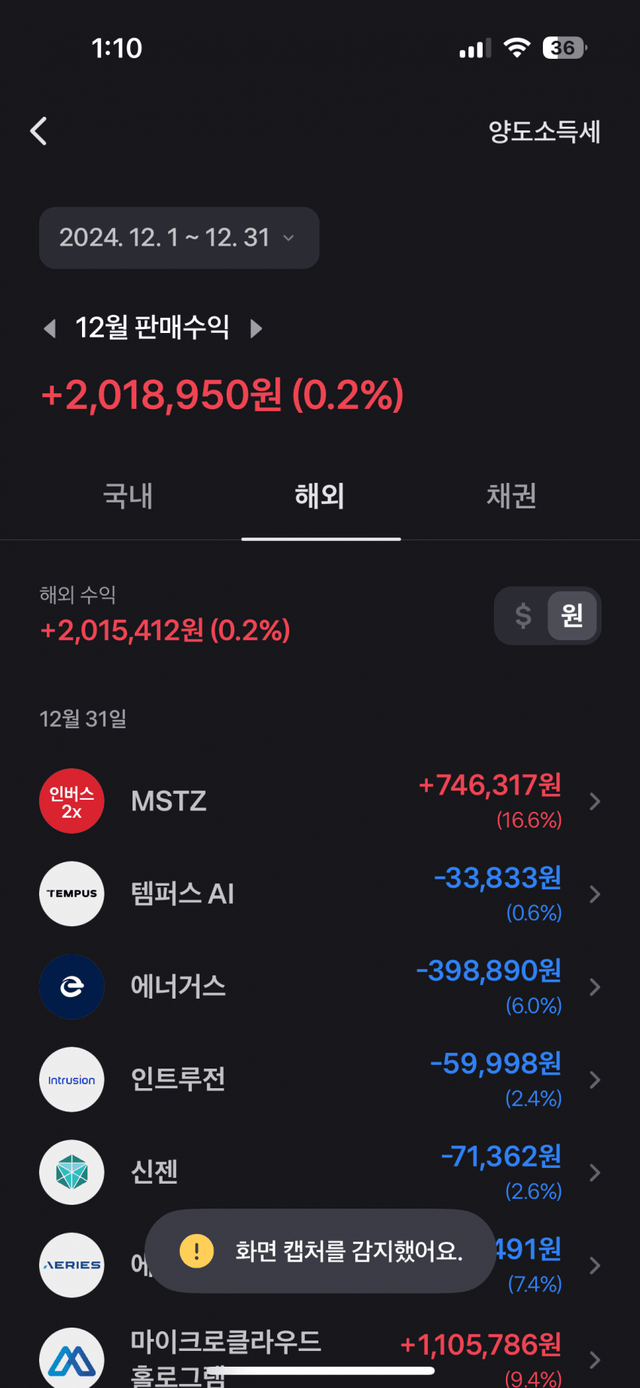The width and height of the screenshot is (640, 1388).
Task: Open the 인트루전 sale details
Action: 320,1080
